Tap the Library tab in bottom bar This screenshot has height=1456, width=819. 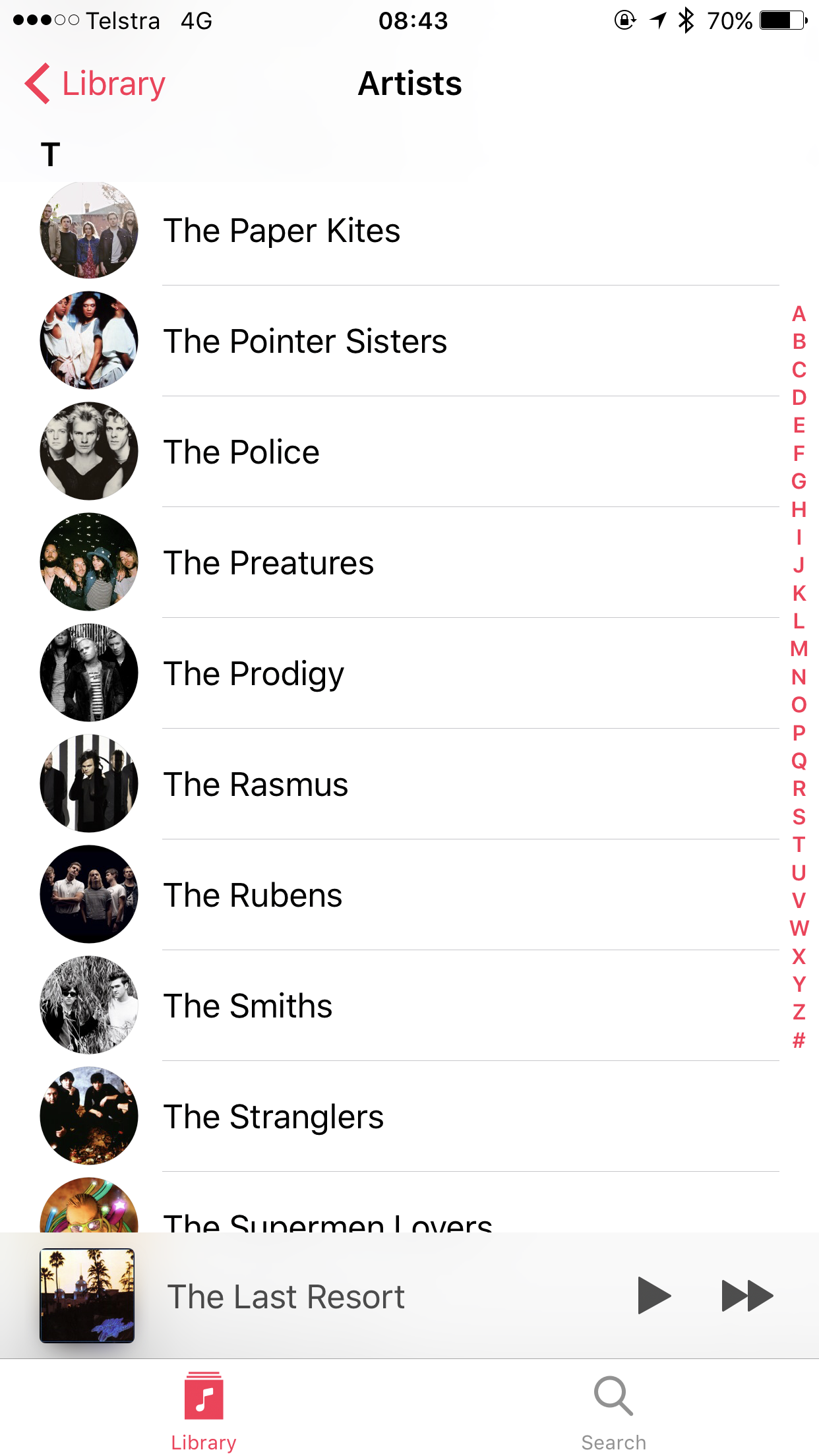click(x=204, y=1412)
